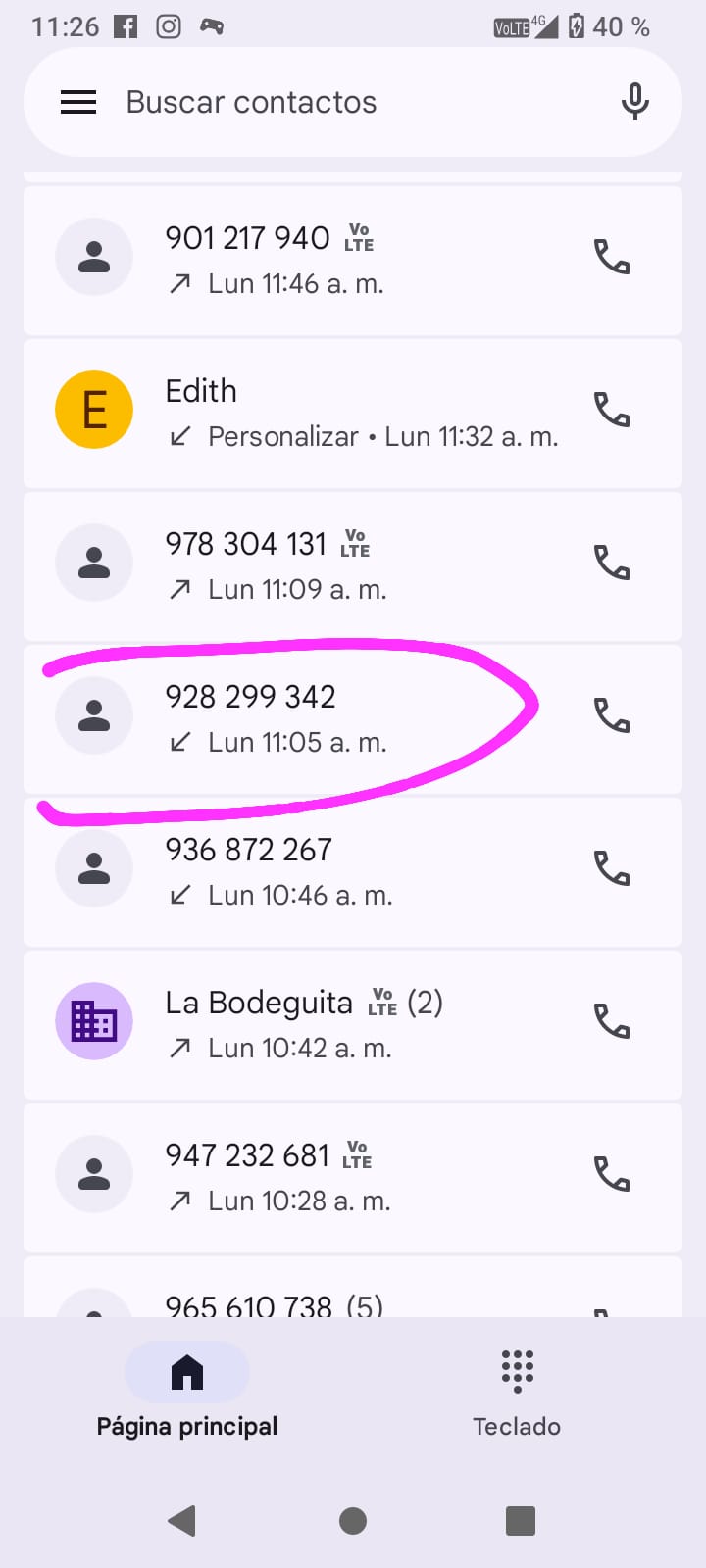
Task: Call 947 232 681 using its phone icon
Action: [x=612, y=1175]
